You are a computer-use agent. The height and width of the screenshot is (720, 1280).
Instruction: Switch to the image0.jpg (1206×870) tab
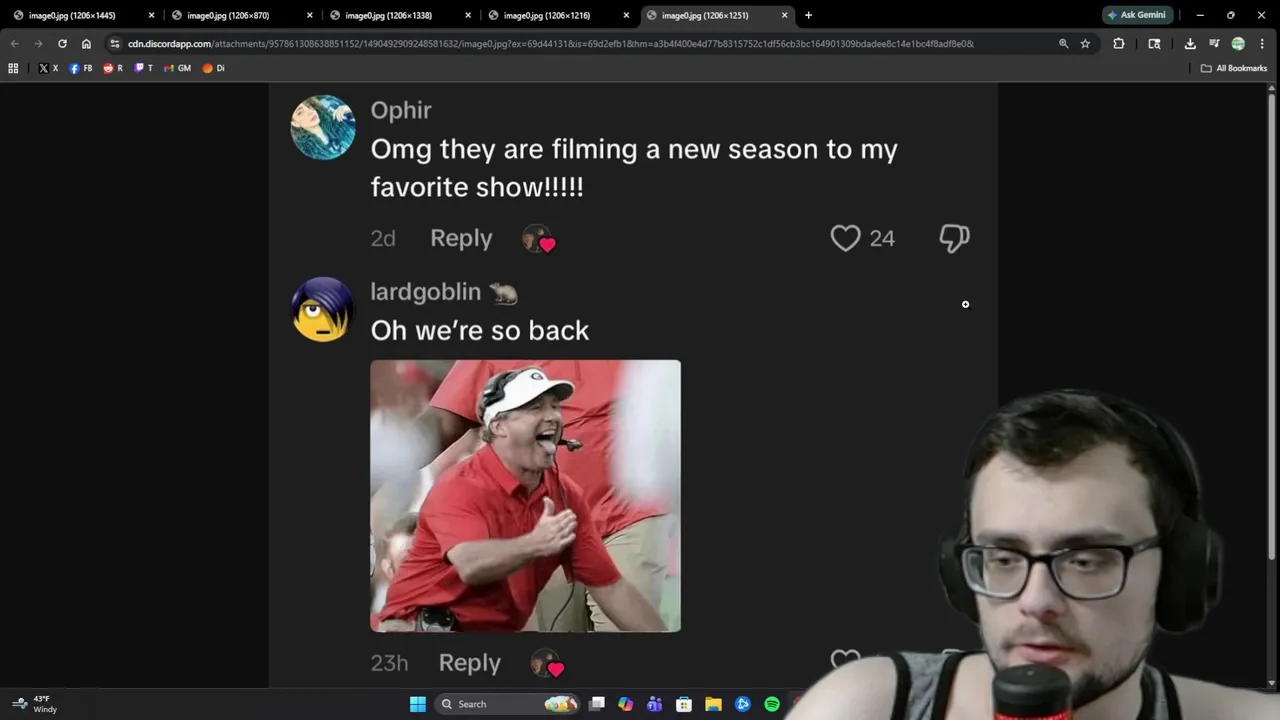pyautogui.click(x=228, y=15)
